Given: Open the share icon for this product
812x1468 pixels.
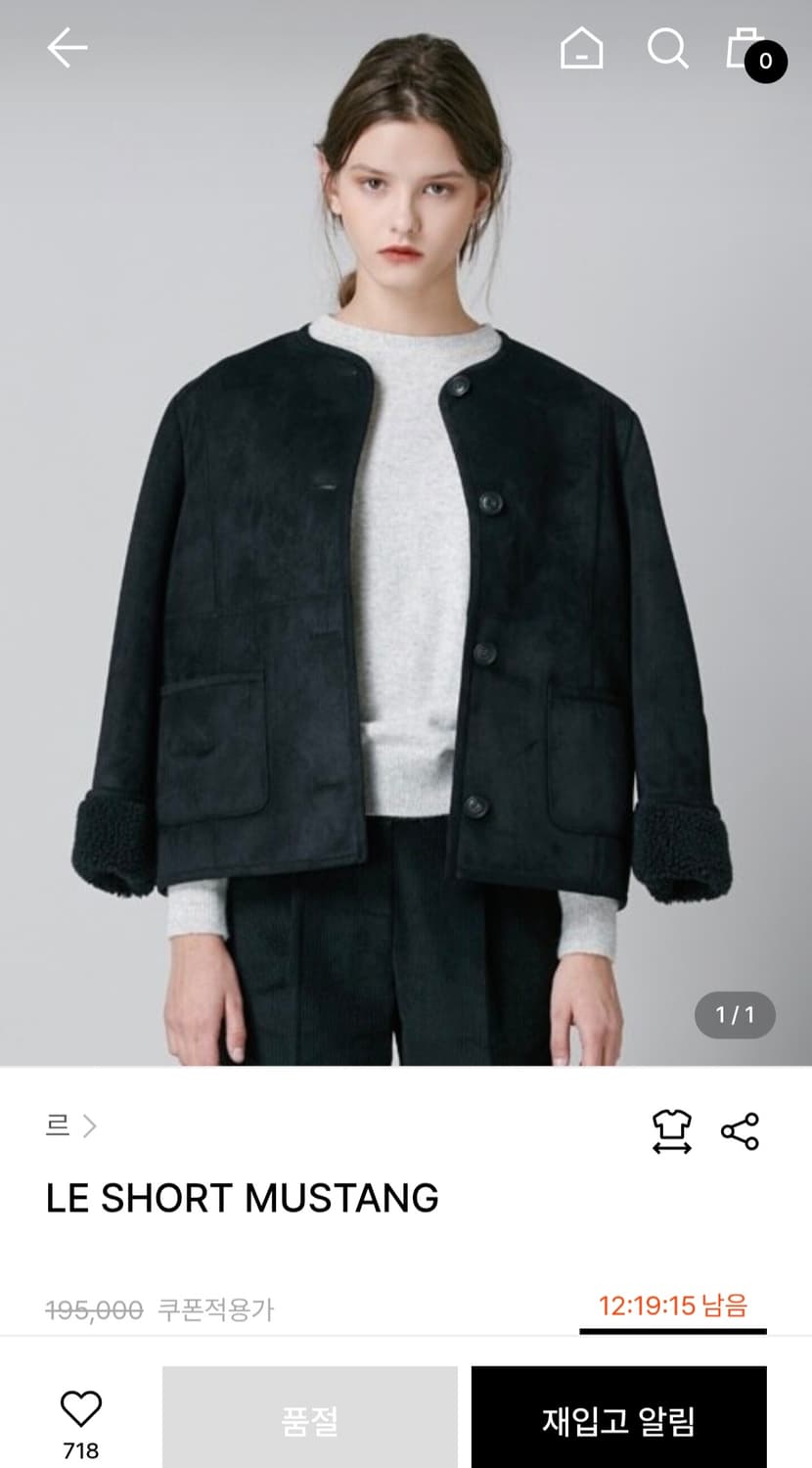Looking at the screenshot, I should pos(741,1128).
